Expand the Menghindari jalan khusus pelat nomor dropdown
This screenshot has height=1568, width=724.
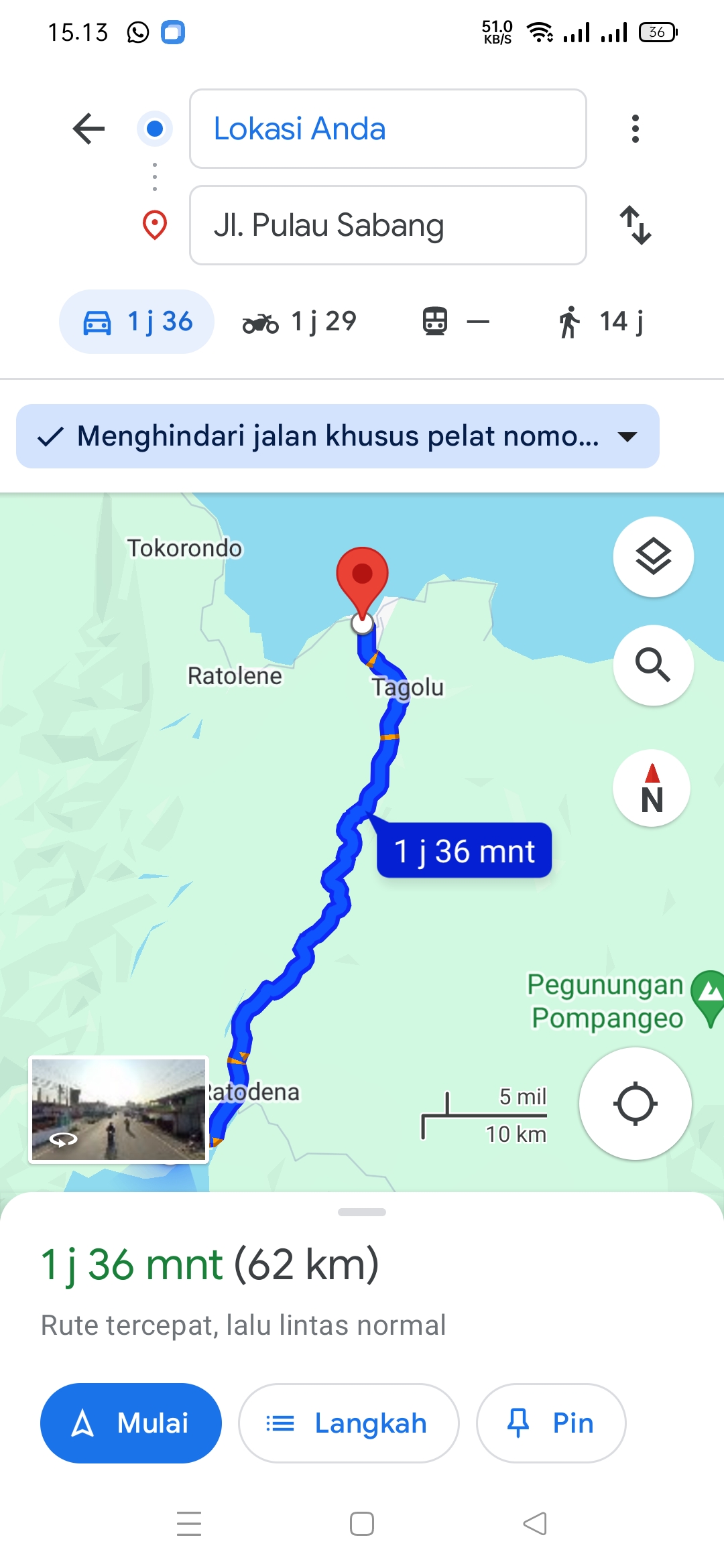[x=338, y=436]
